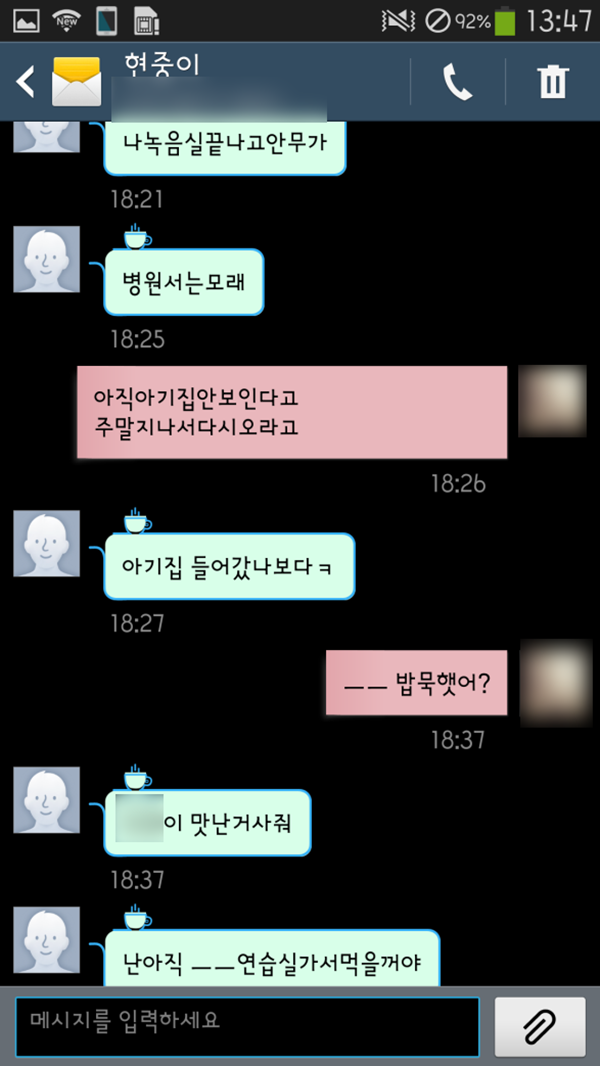
Task: Select the 아기집 들어갔나보다 message bubble
Action: click(x=230, y=566)
